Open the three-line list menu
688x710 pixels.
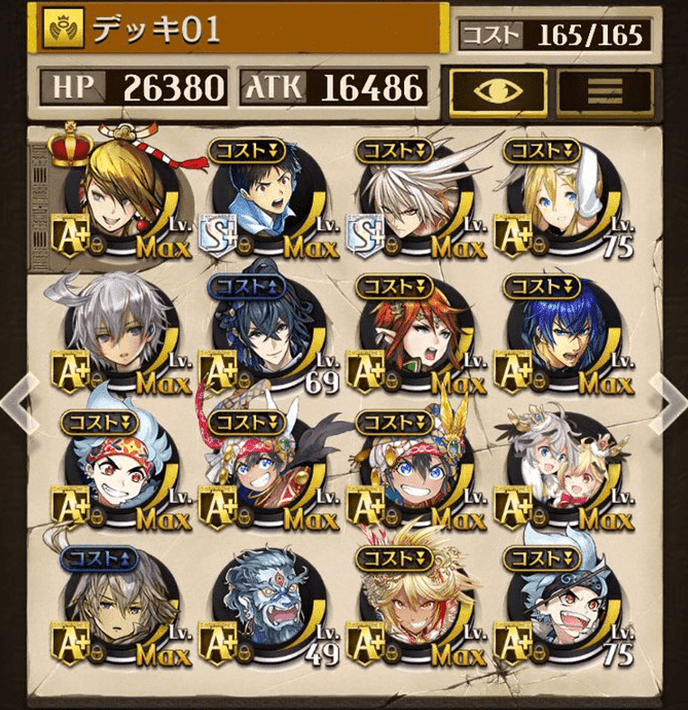tap(603, 89)
